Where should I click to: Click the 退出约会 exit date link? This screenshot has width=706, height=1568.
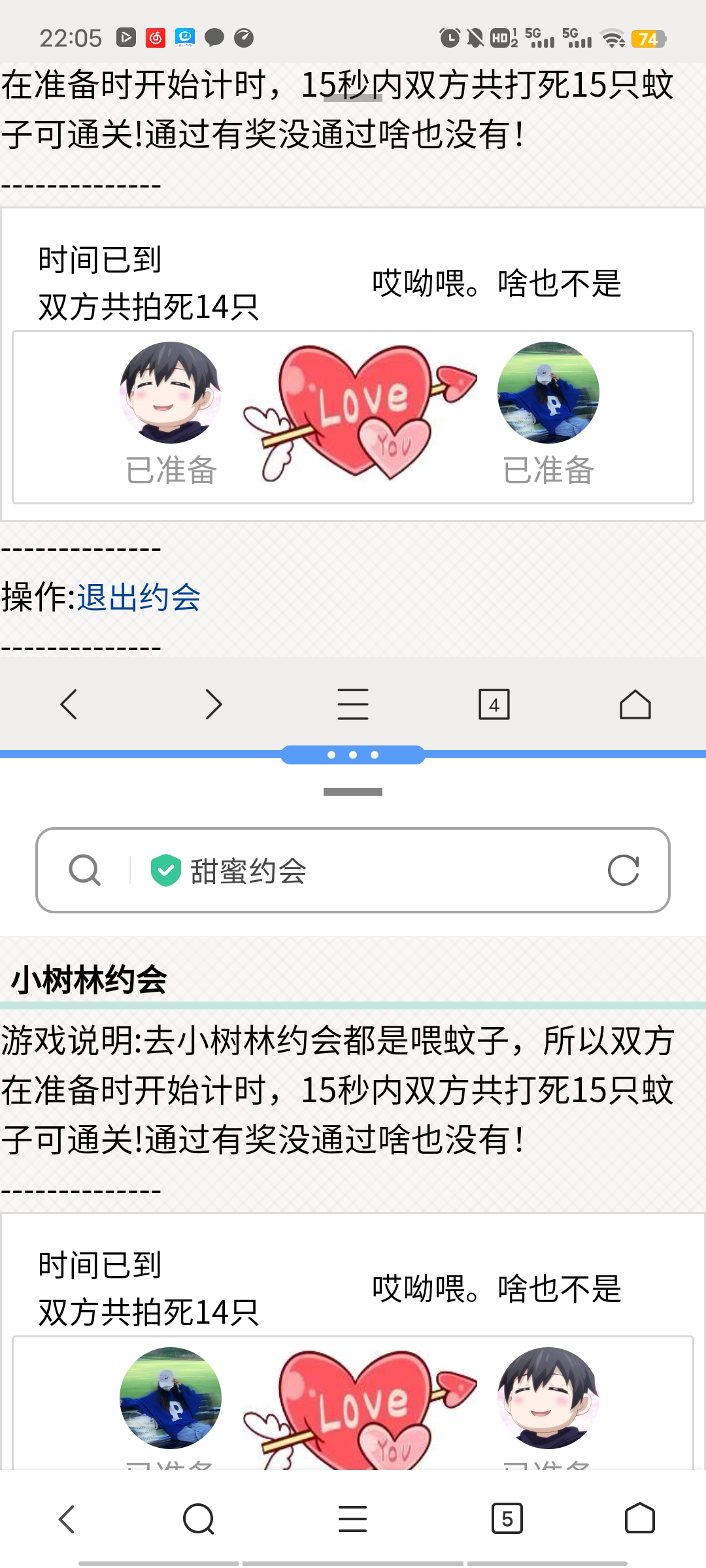pos(139,598)
